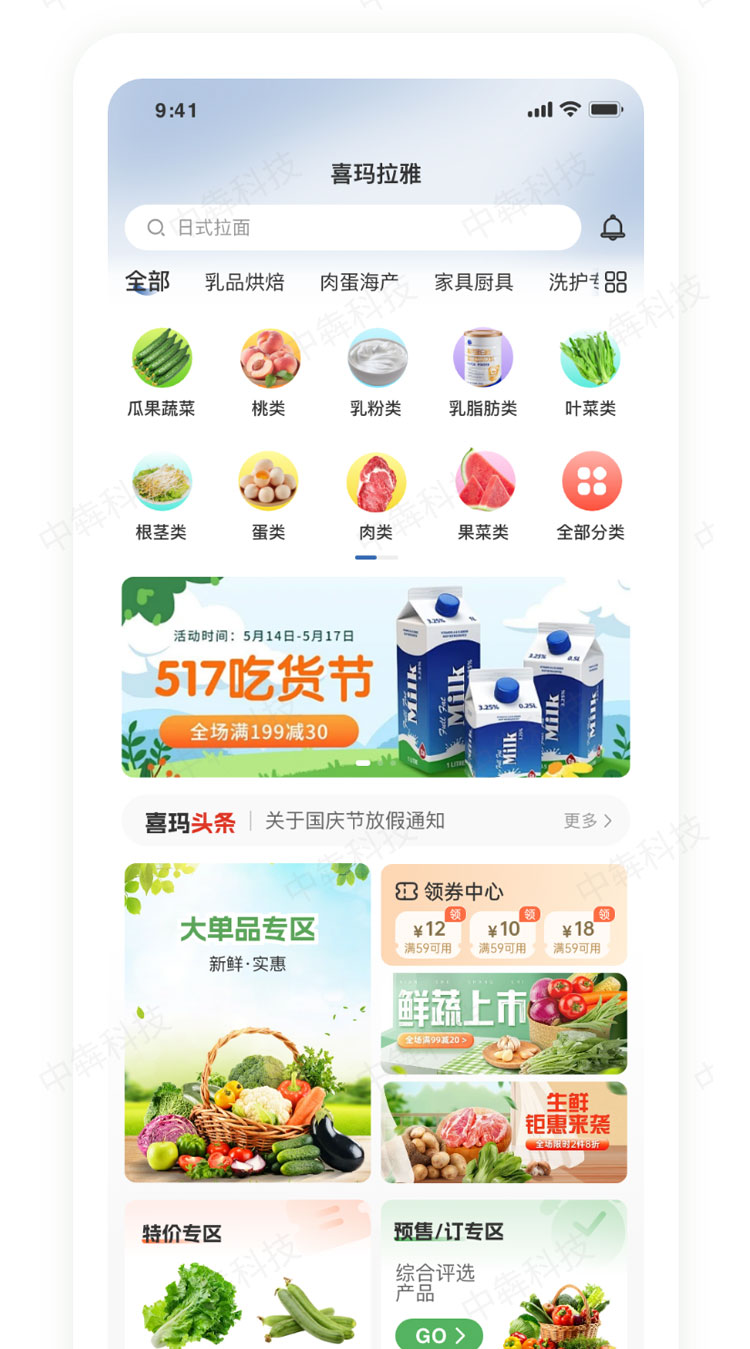Tap 更多 in 喜玛头条

pyautogui.click(x=587, y=821)
